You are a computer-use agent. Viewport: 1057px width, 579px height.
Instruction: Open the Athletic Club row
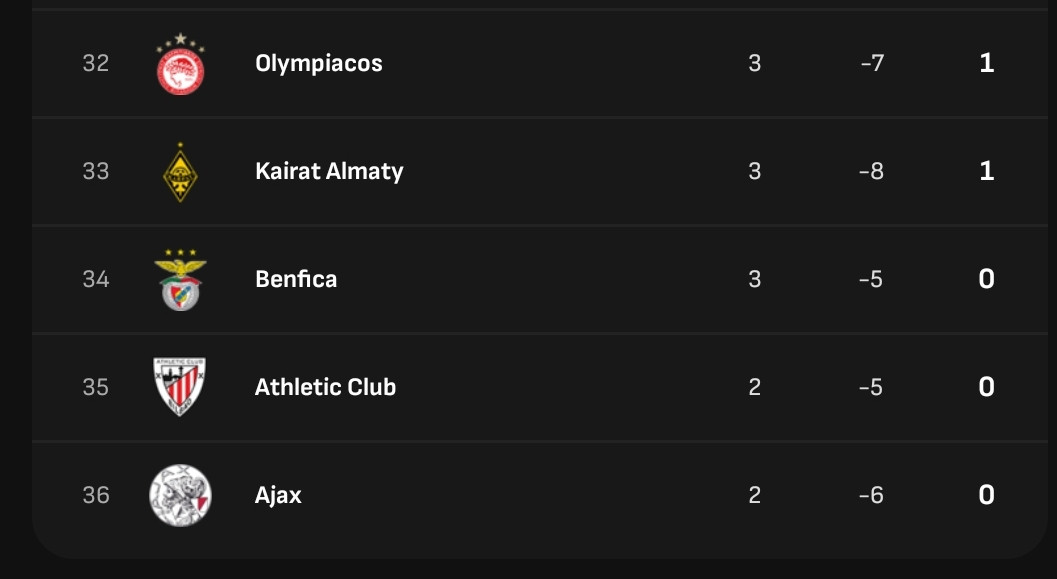tap(325, 387)
